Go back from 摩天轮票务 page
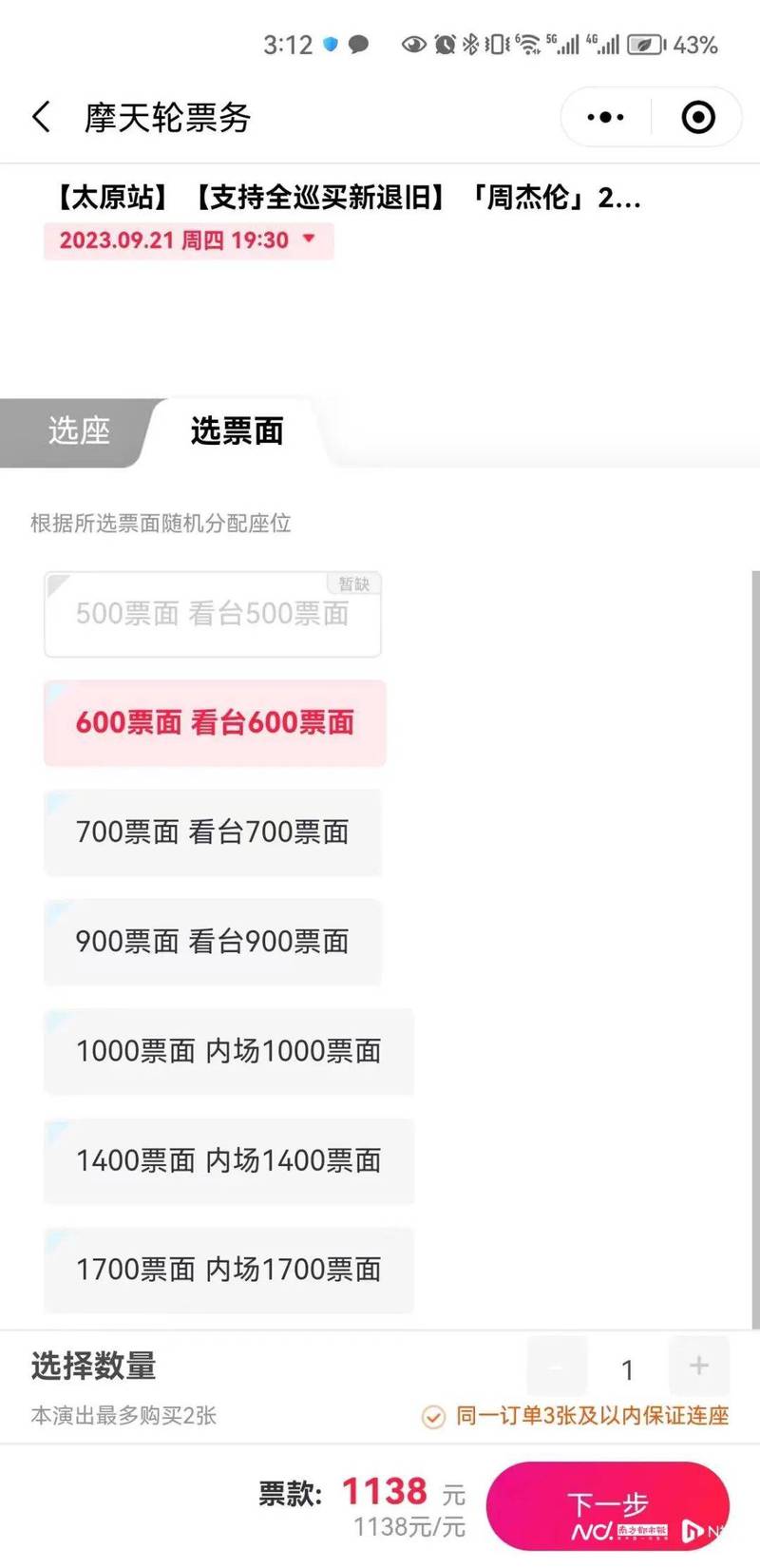The height and width of the screenshot is (1568, 760). point(42,118)
